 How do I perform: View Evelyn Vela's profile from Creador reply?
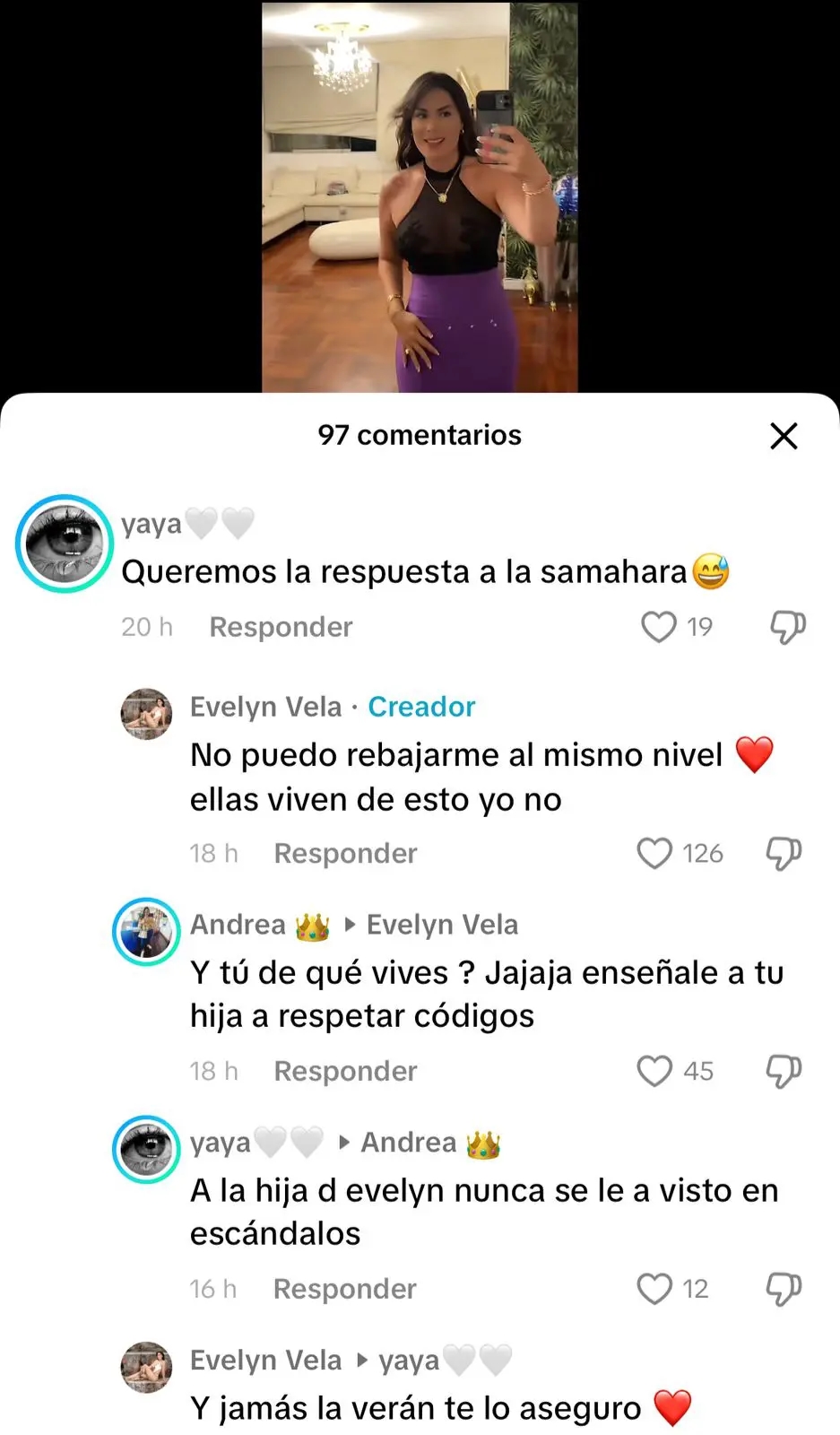tap(146, 714)
